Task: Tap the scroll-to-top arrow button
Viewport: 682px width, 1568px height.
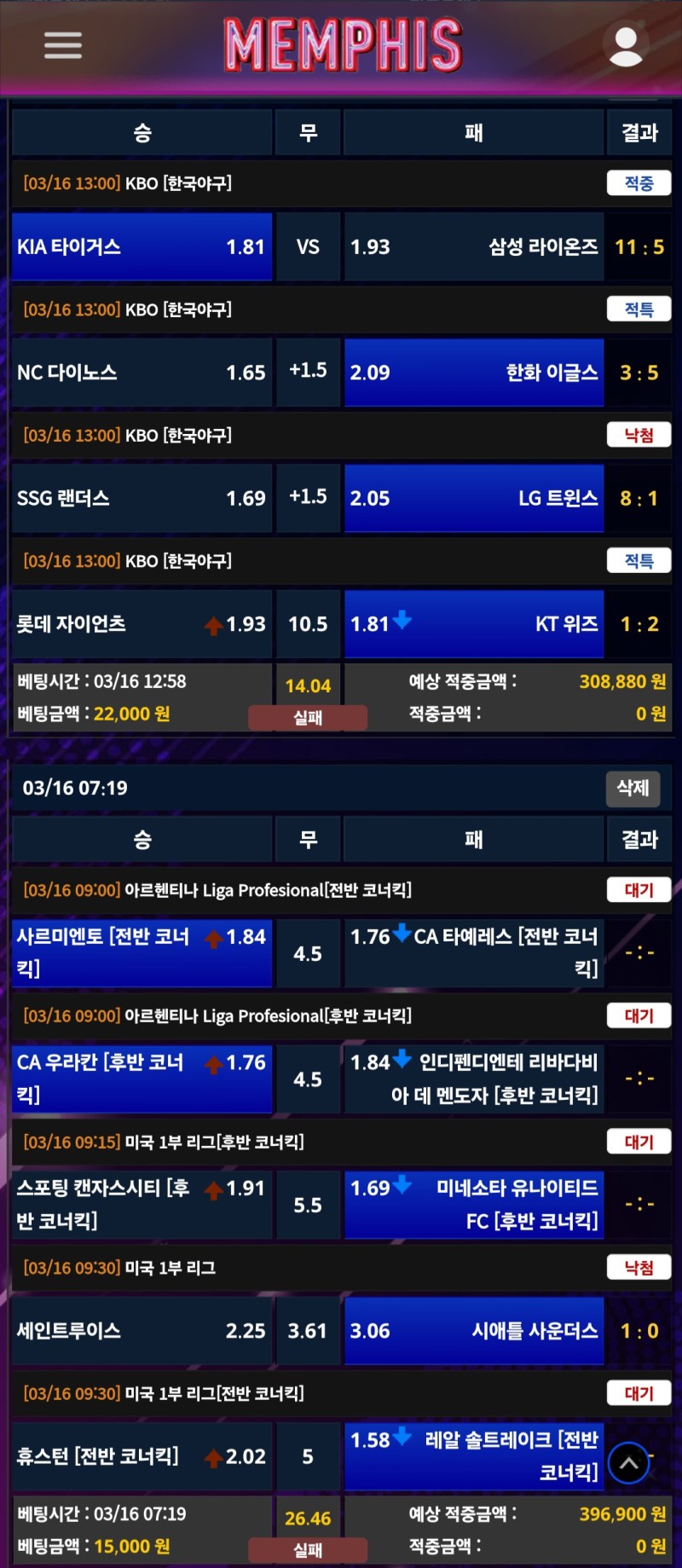Action: [x=629, y=1464]
